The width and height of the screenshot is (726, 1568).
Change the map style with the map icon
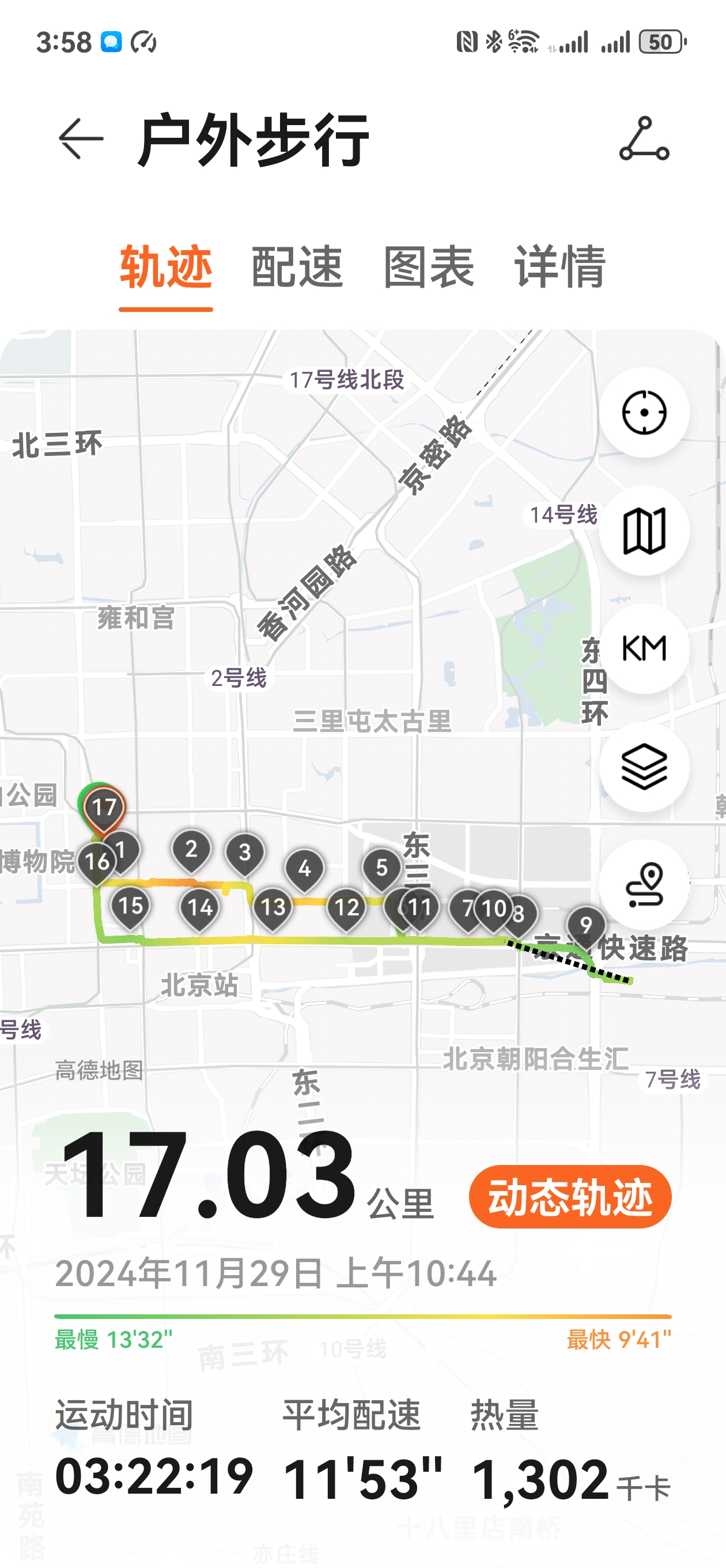pyautogui.click(x=644, y=531)
